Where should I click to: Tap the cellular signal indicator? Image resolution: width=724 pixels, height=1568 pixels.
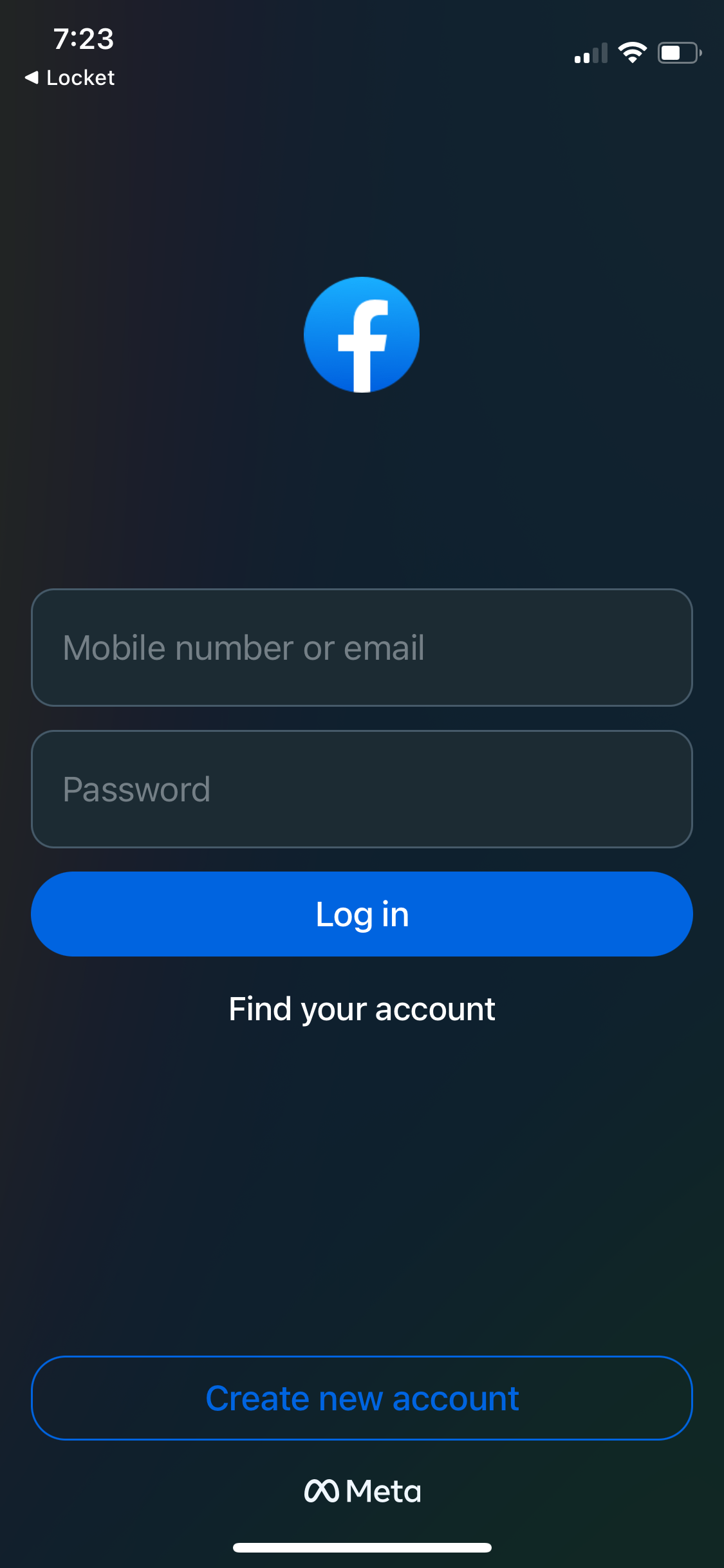[589, 54]
